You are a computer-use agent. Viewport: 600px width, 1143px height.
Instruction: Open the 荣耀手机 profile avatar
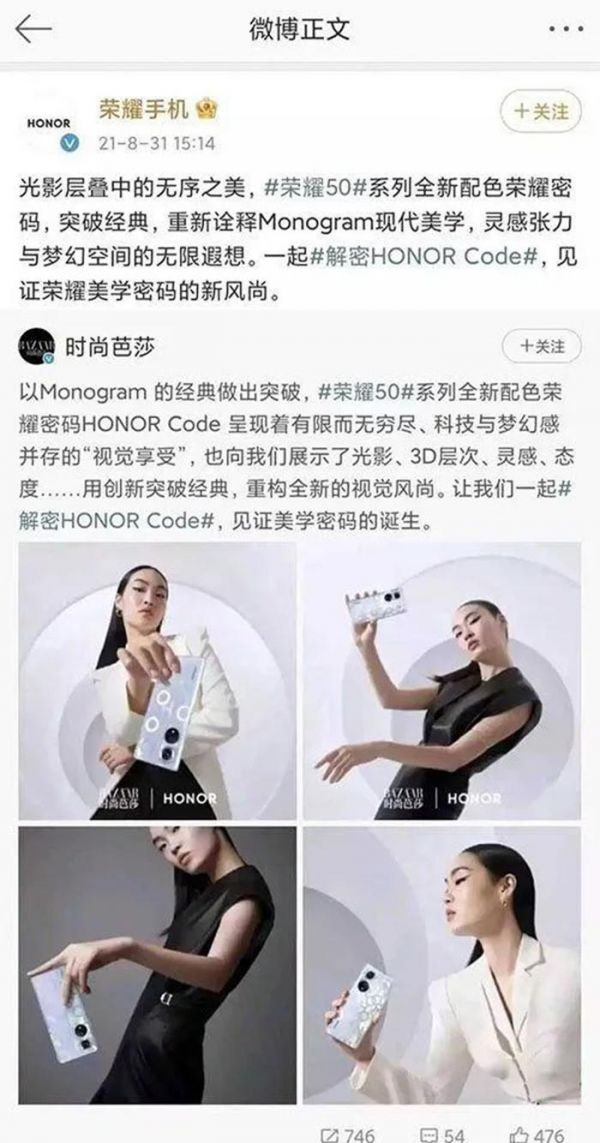[48, 125]
